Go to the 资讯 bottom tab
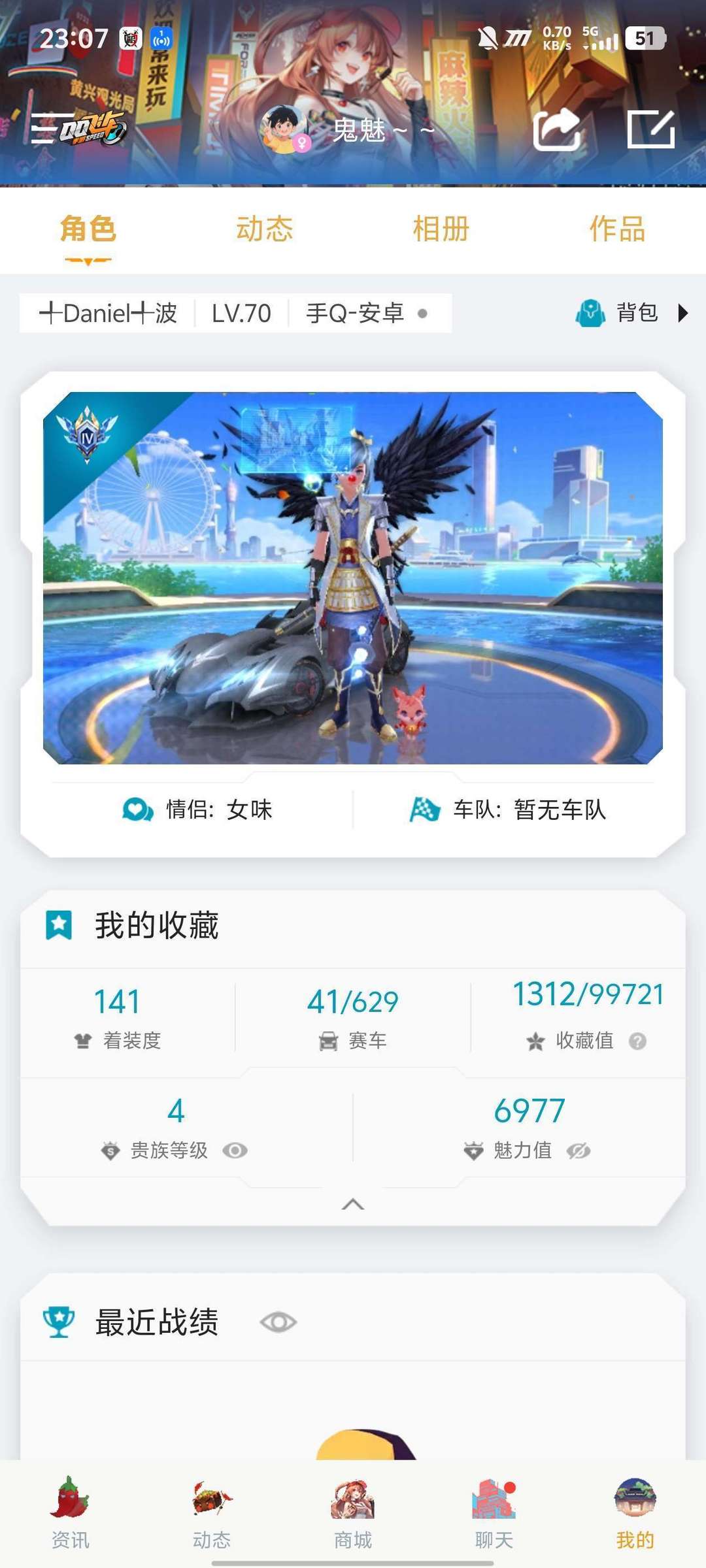This screenshot has height=1568, width=706. coord(70,1512)
